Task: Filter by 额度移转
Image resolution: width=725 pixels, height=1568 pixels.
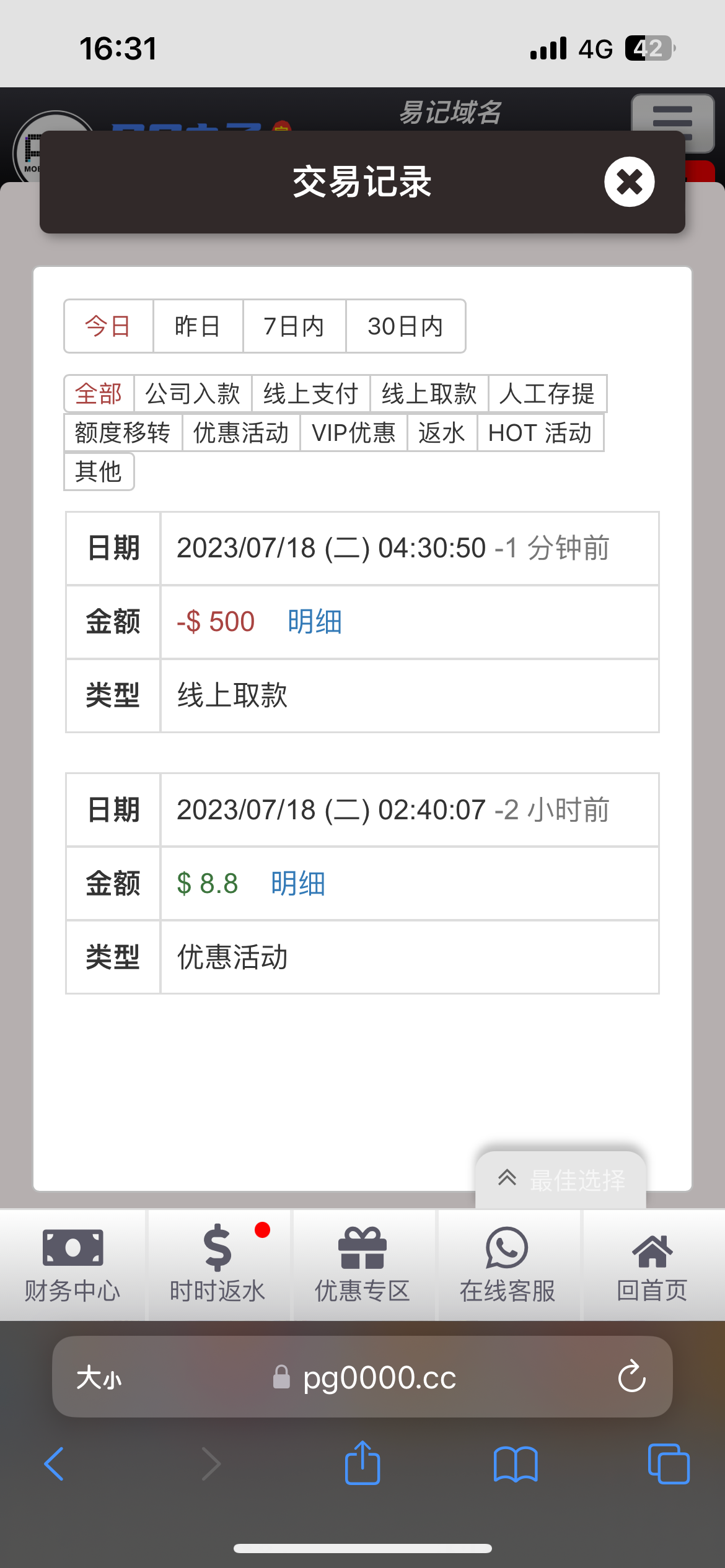Action: point(123,433)
